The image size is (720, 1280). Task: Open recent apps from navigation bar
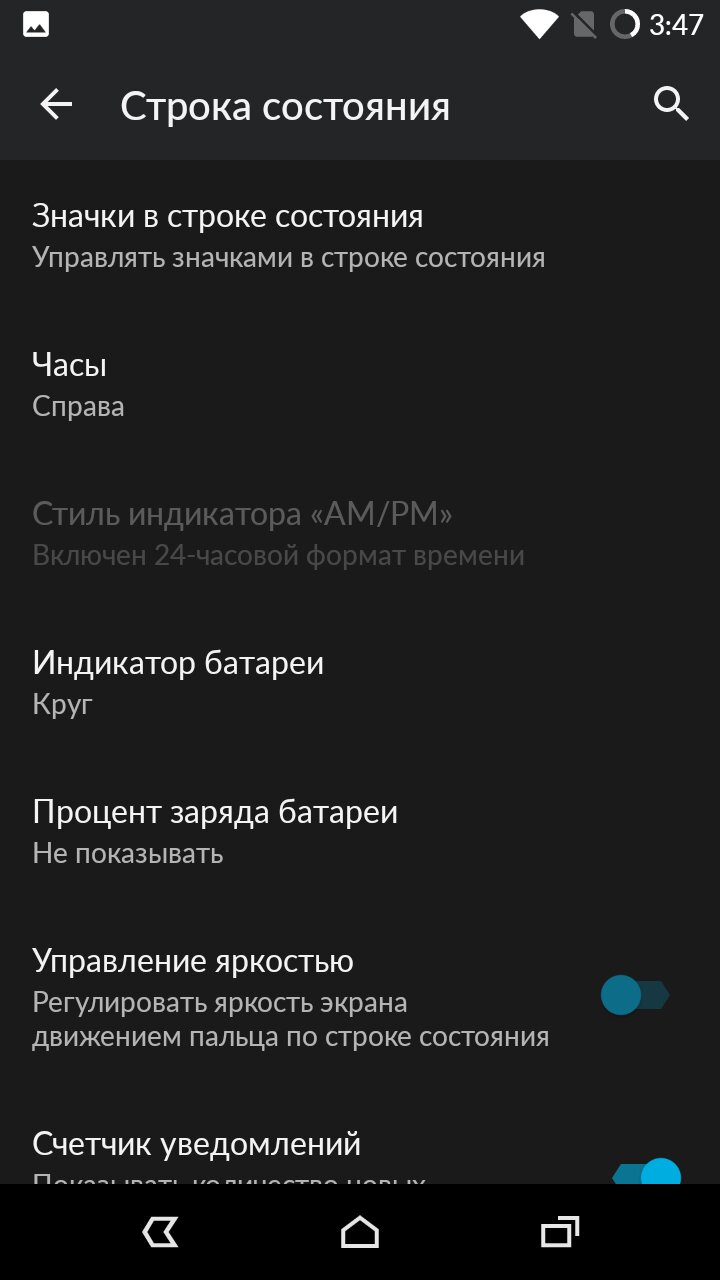point(560,1232)
